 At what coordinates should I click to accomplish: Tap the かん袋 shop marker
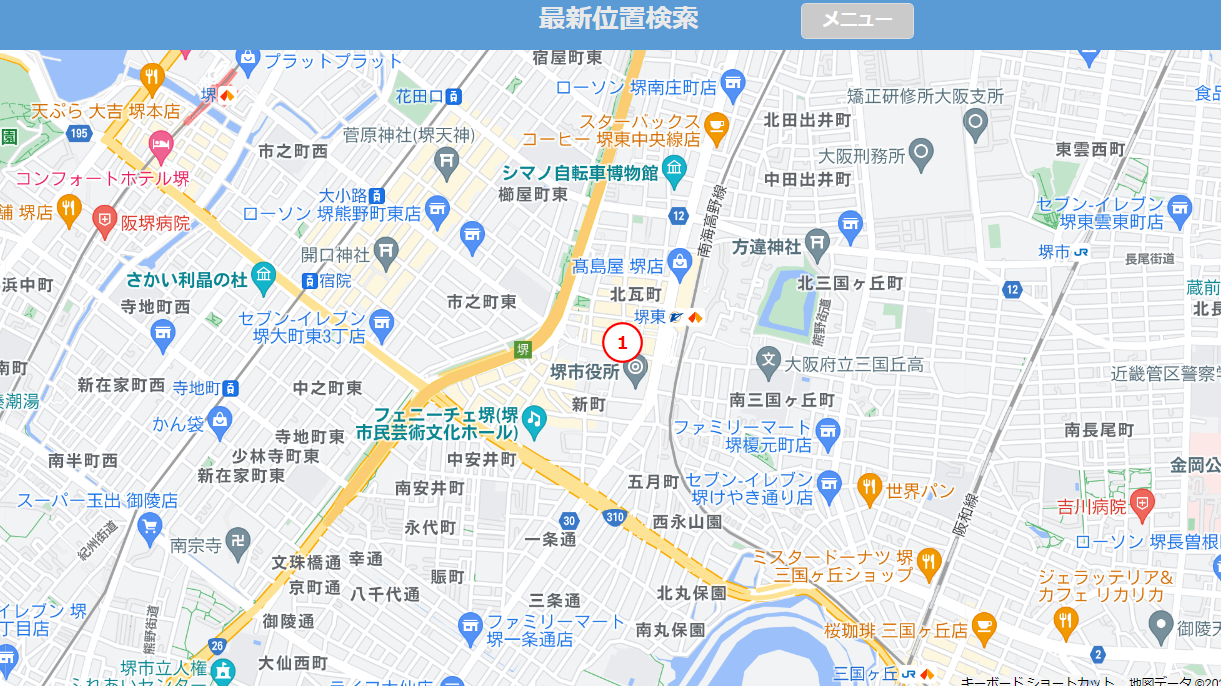221,423
